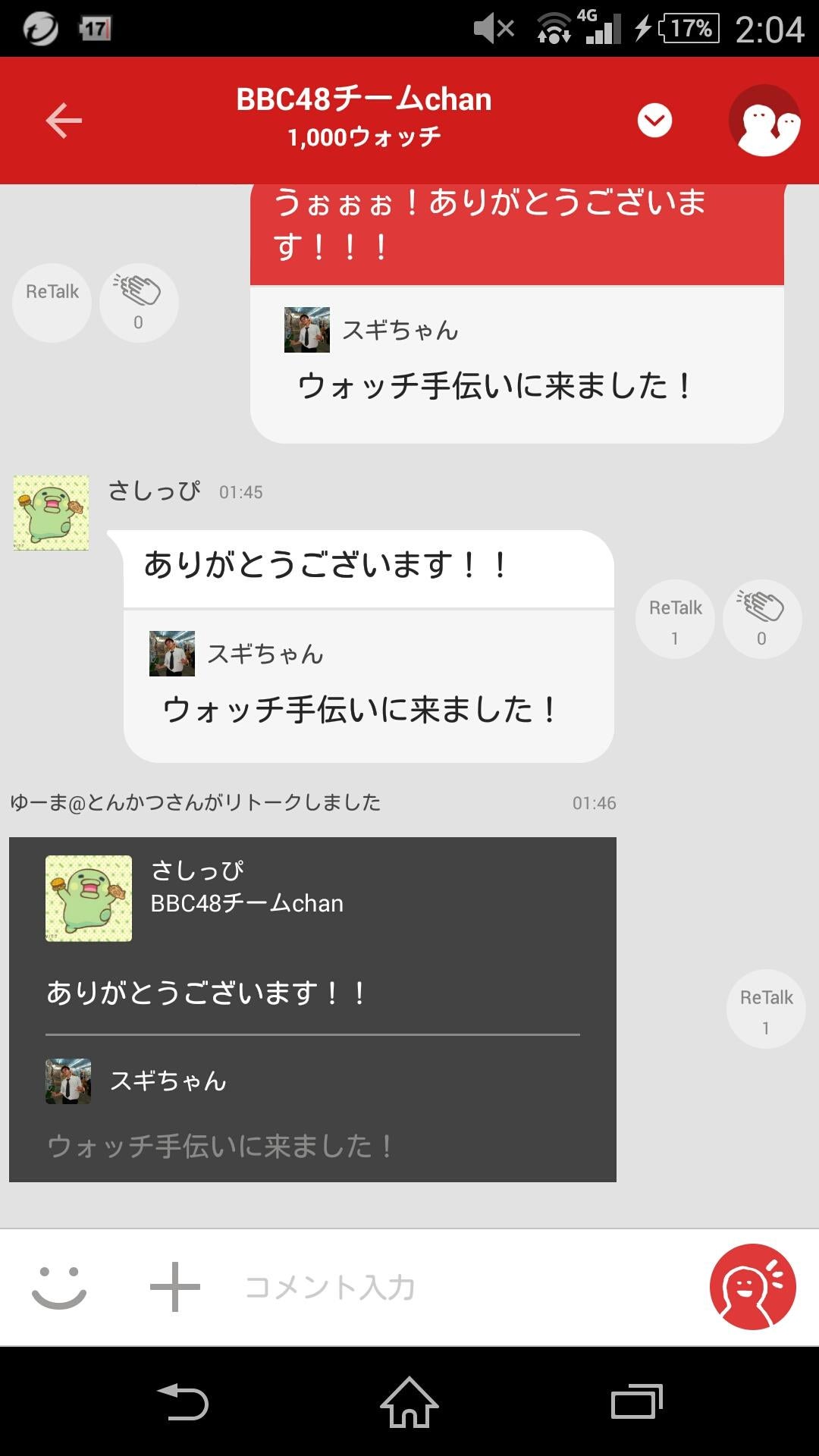
Task: Tap the 1,000ウォッチ header label
Action: pos(362,136)
